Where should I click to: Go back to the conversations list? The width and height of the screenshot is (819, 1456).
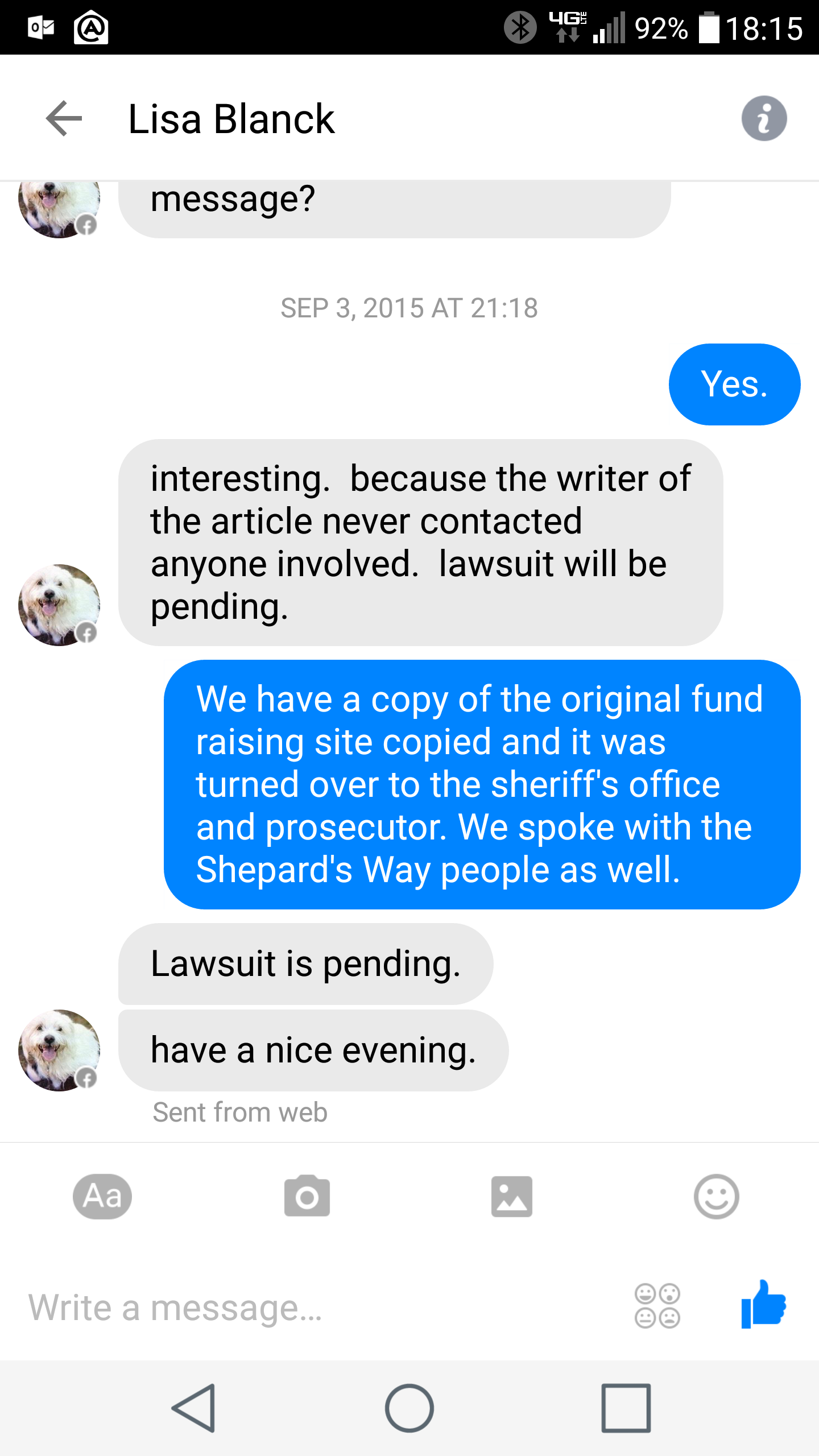64,118
